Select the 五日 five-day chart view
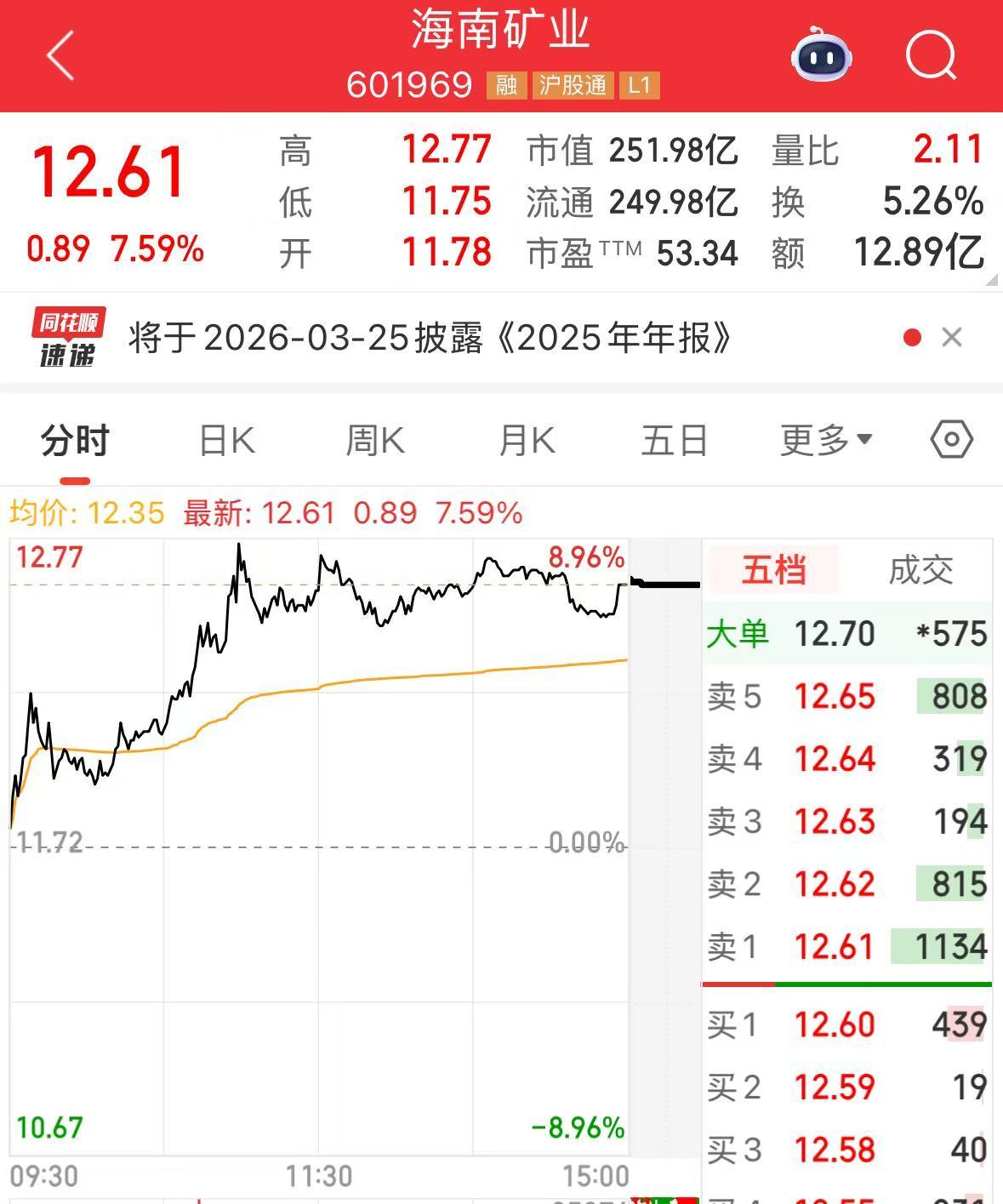 pyautogui.click(x=674, y=439)
